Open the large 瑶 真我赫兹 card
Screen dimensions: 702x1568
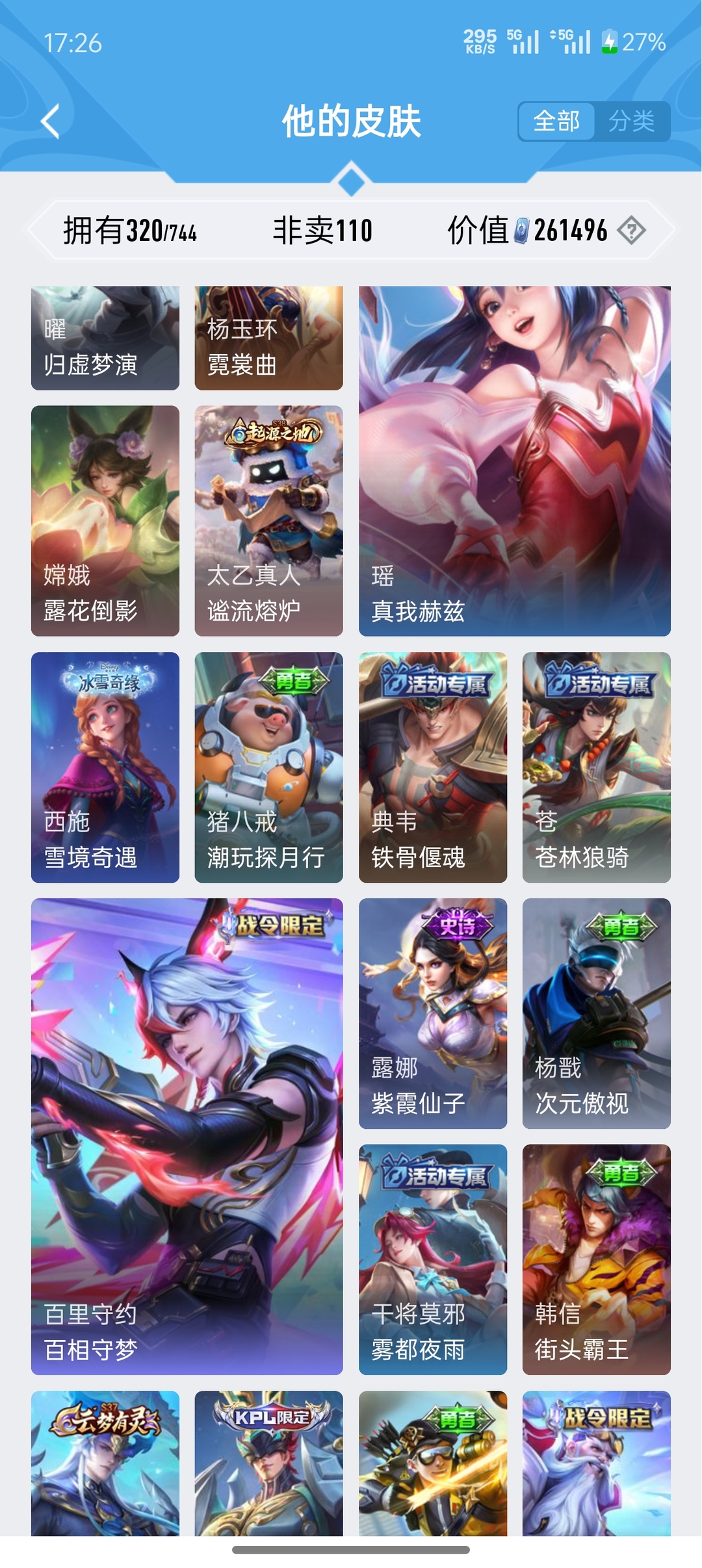(514, 461)
